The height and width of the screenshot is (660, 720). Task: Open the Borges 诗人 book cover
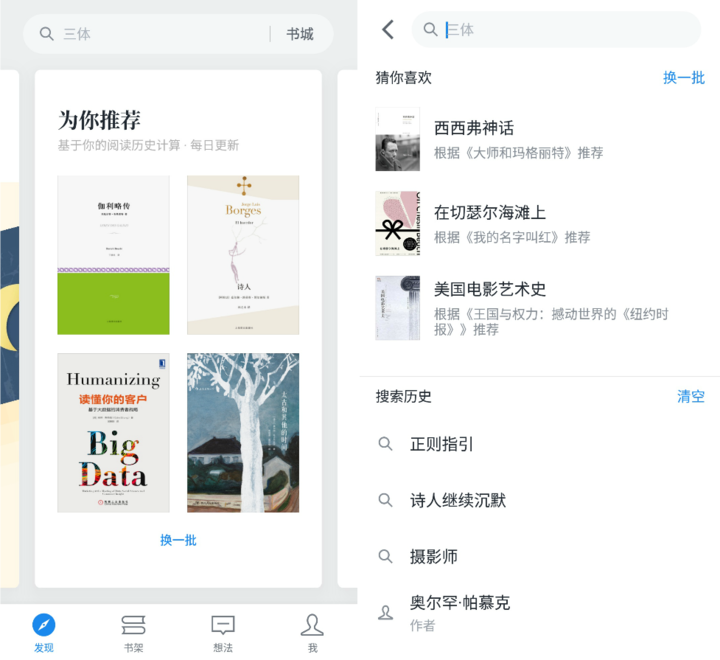pos(243,255)
